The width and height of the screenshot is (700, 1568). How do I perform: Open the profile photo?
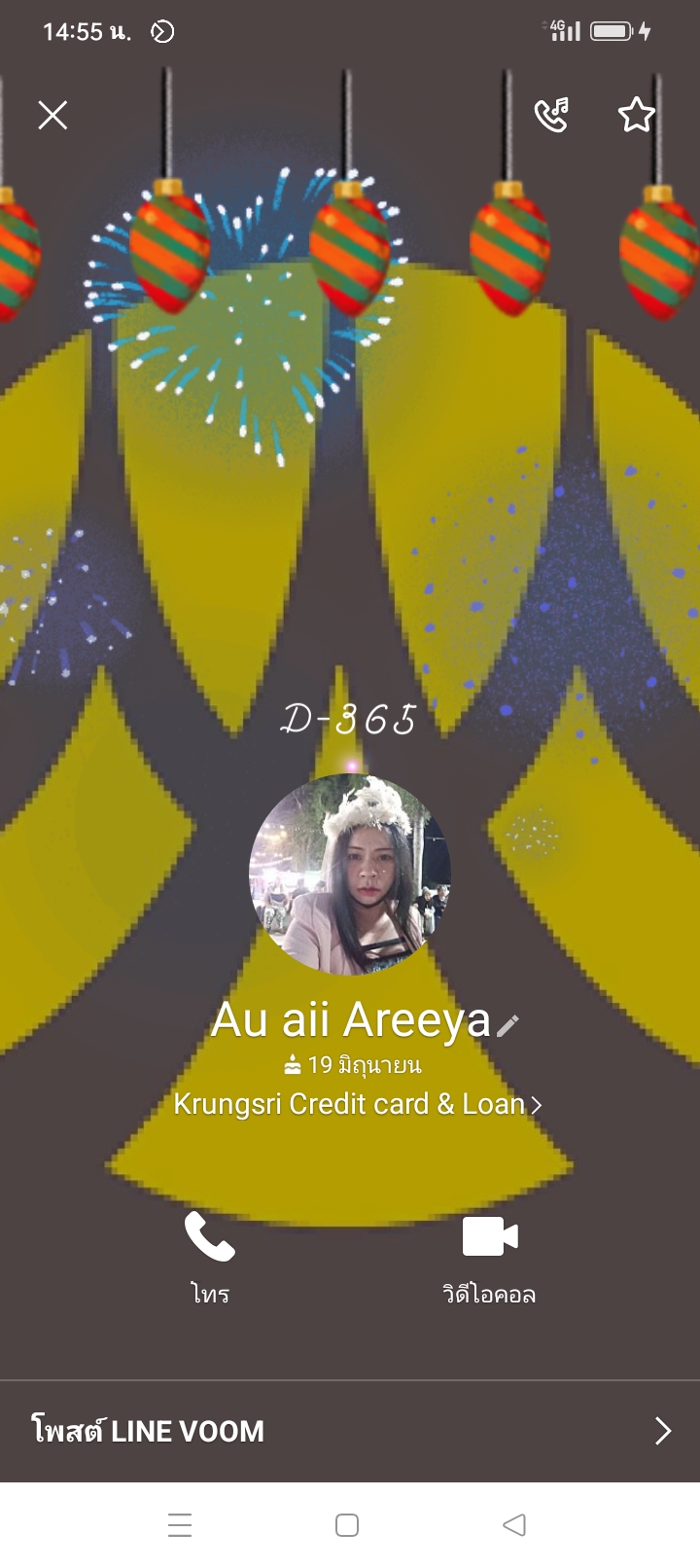pyautogui.click(x=350, y=874)
